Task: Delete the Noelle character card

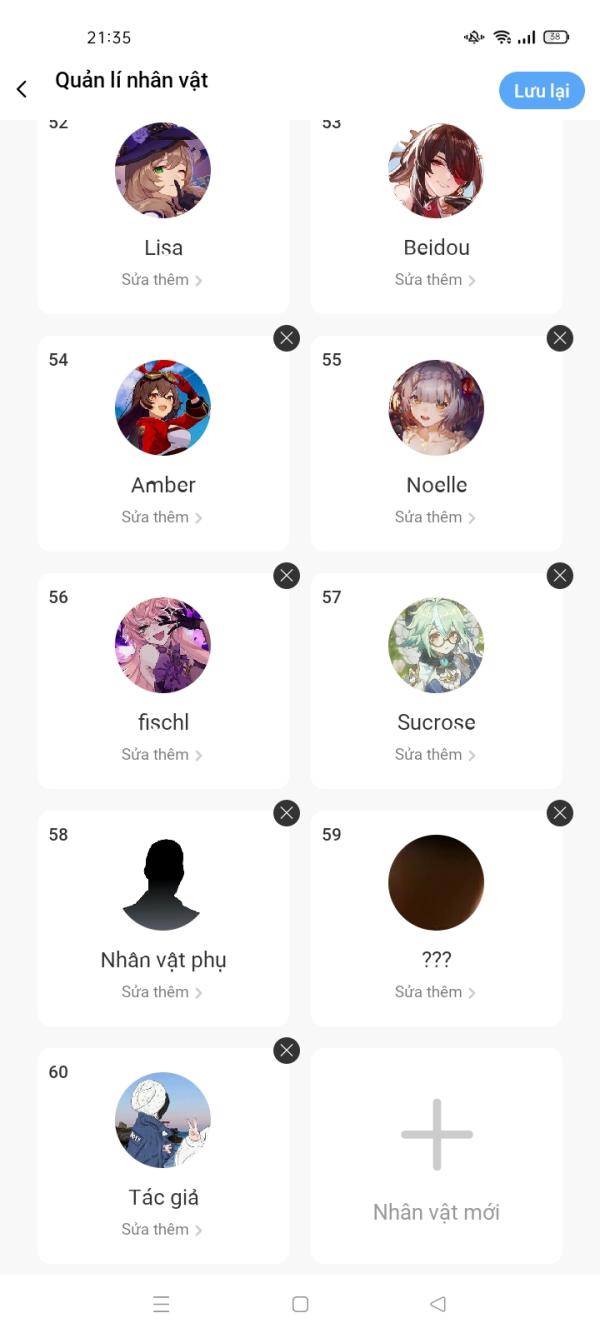Action: coord(560,338)
